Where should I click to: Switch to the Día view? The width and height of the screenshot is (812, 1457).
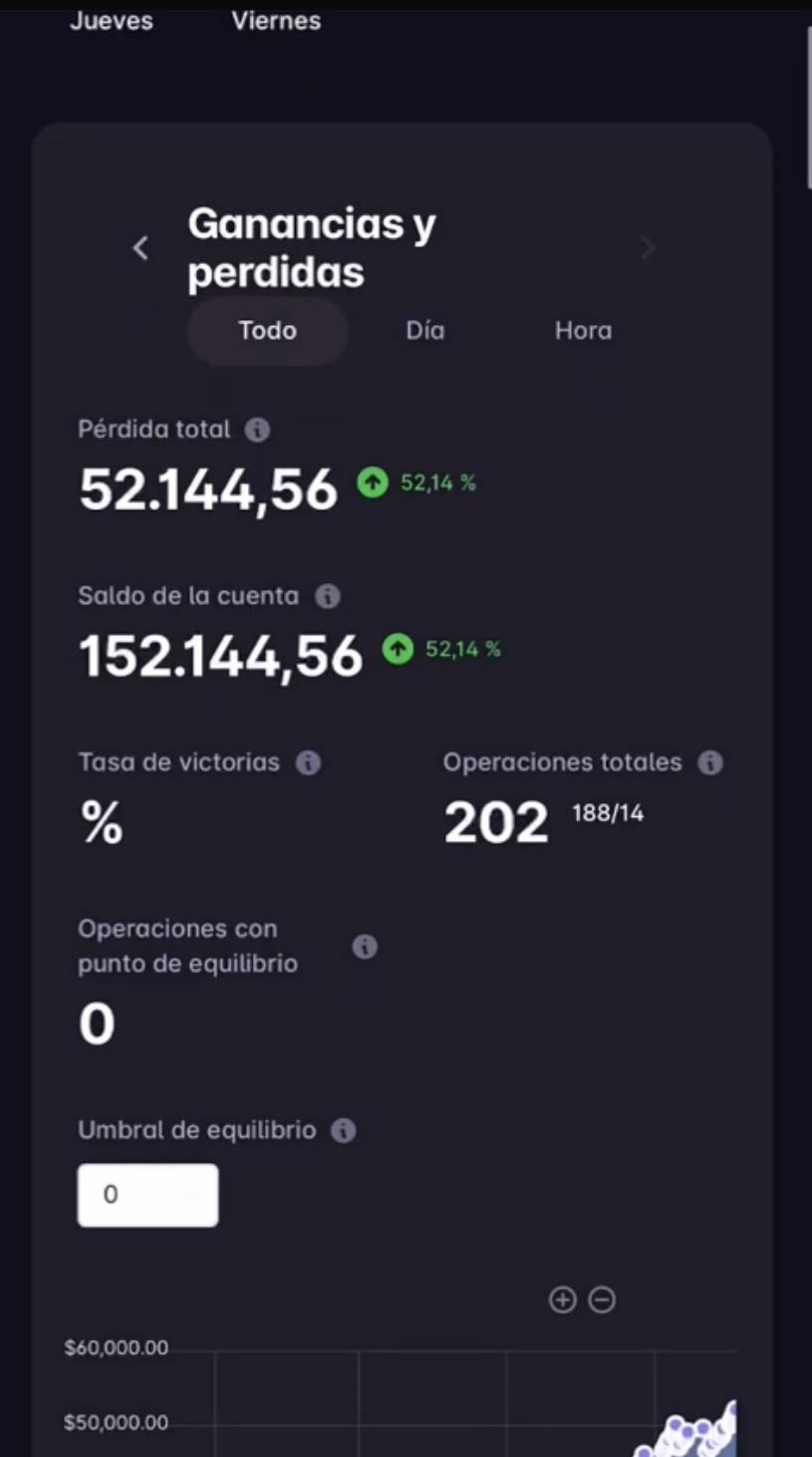(425, 331)
